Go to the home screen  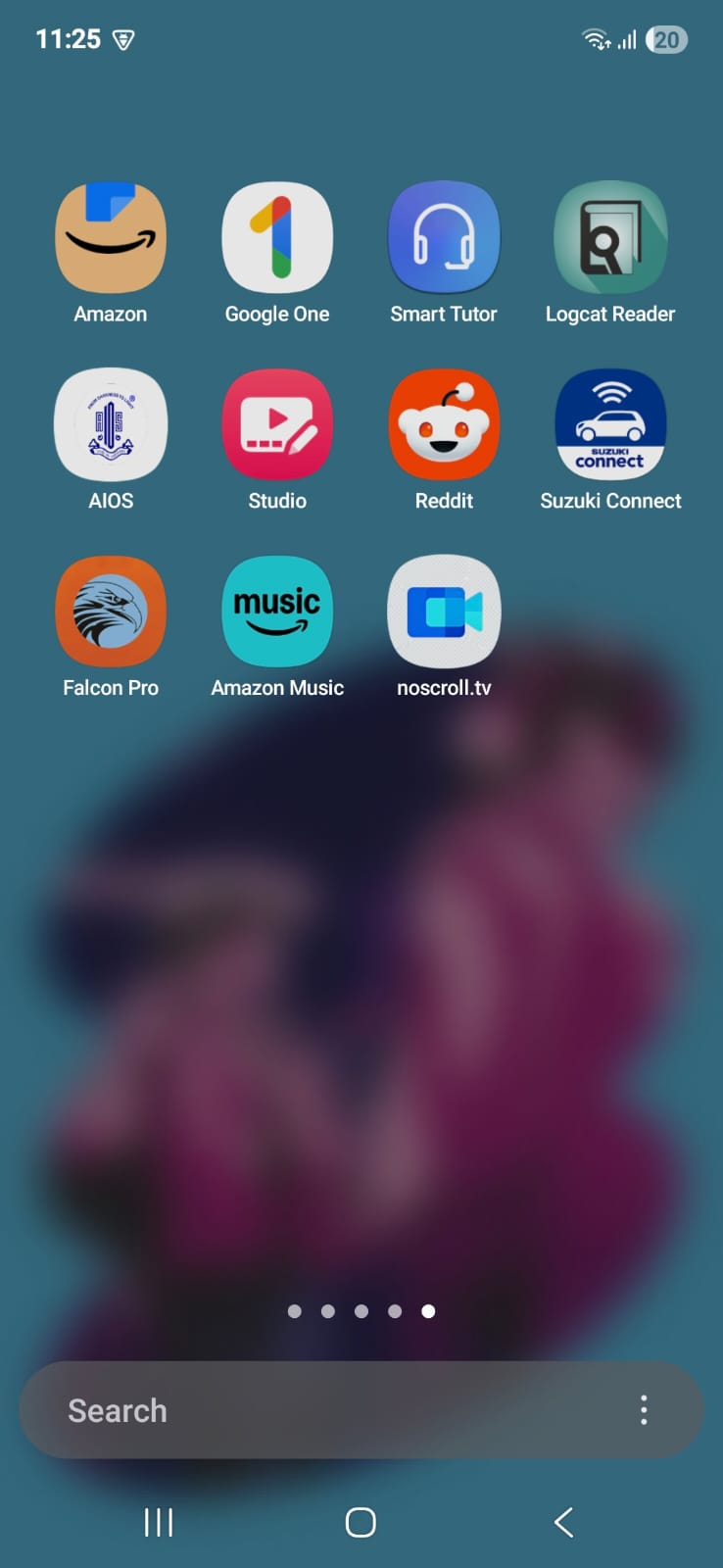point(361,1522)
